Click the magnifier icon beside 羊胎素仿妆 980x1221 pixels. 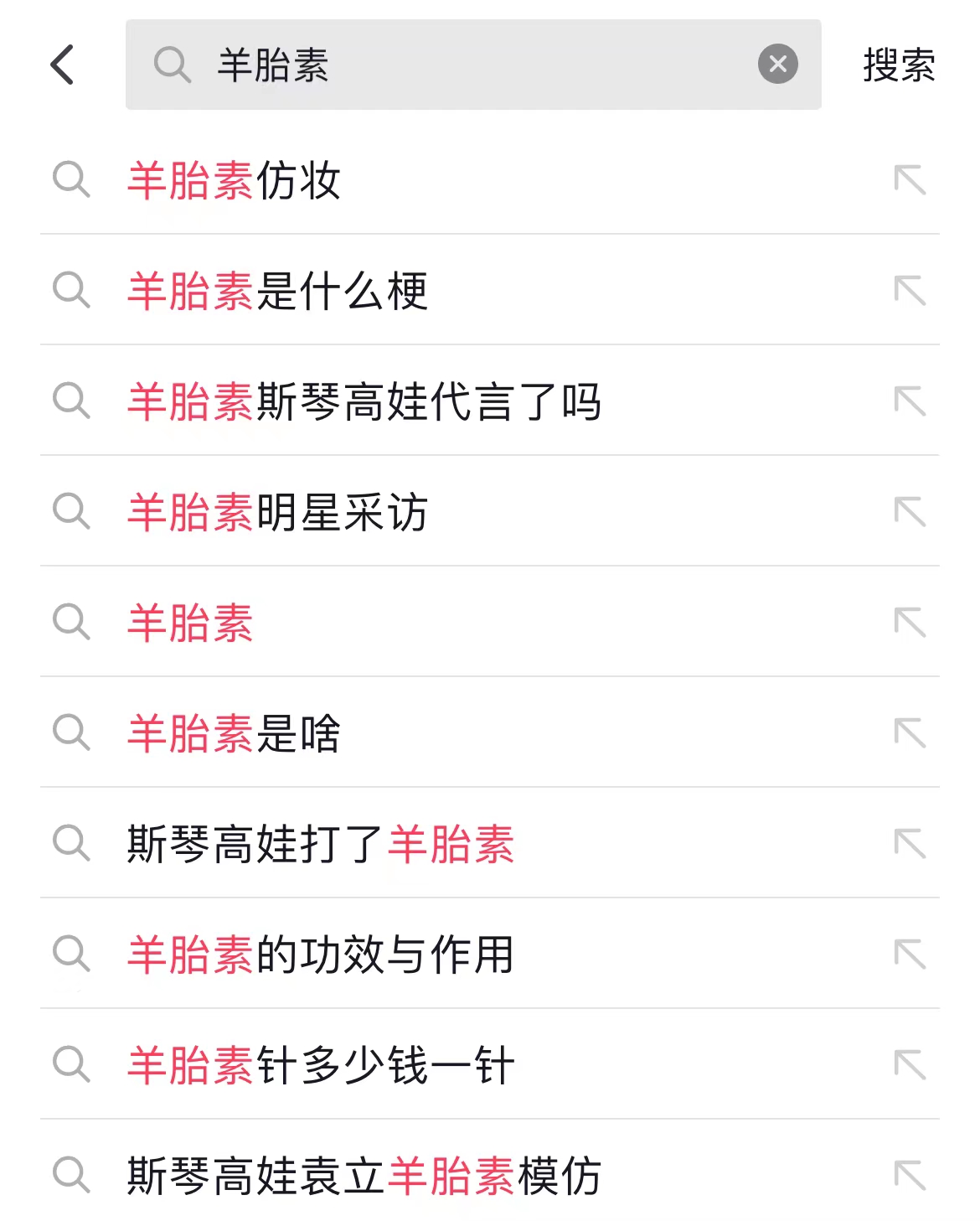73,181
